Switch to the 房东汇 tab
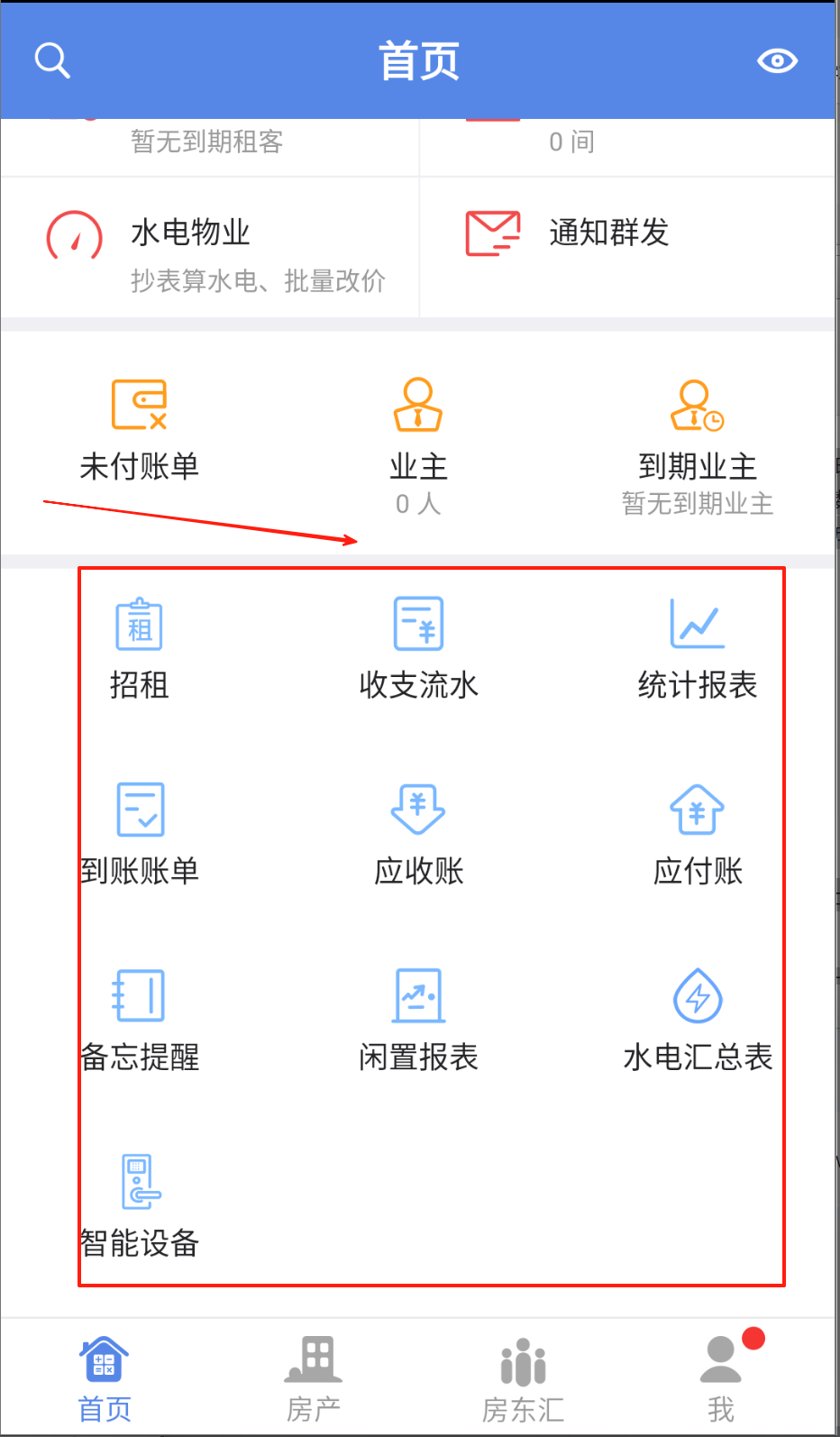This screenshot has width=840, height=1437. coord(523,1378)
